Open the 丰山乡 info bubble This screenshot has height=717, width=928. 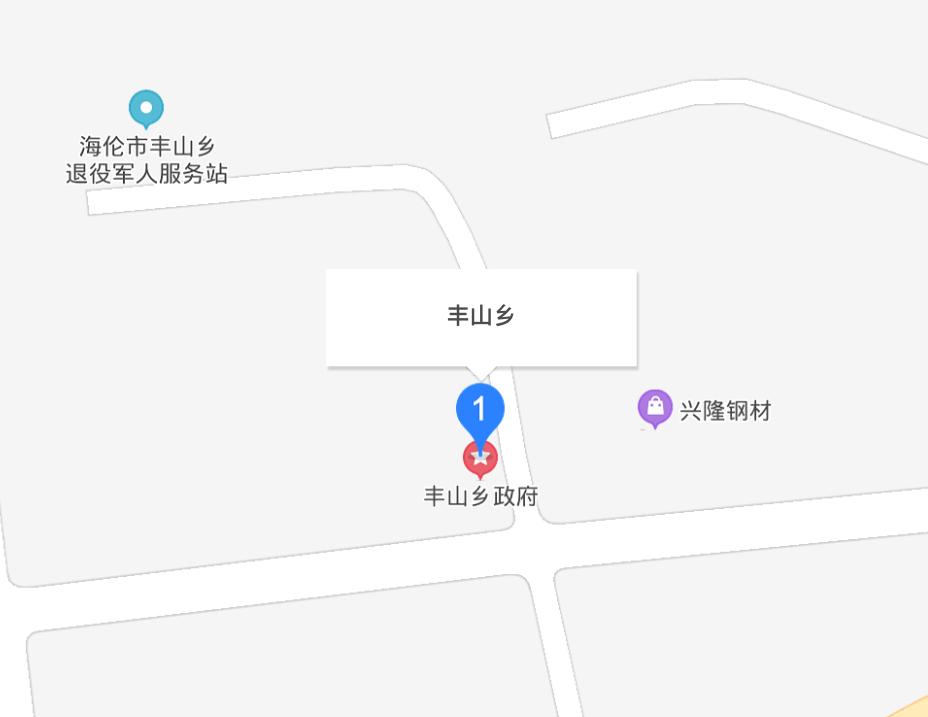(481, 316)
